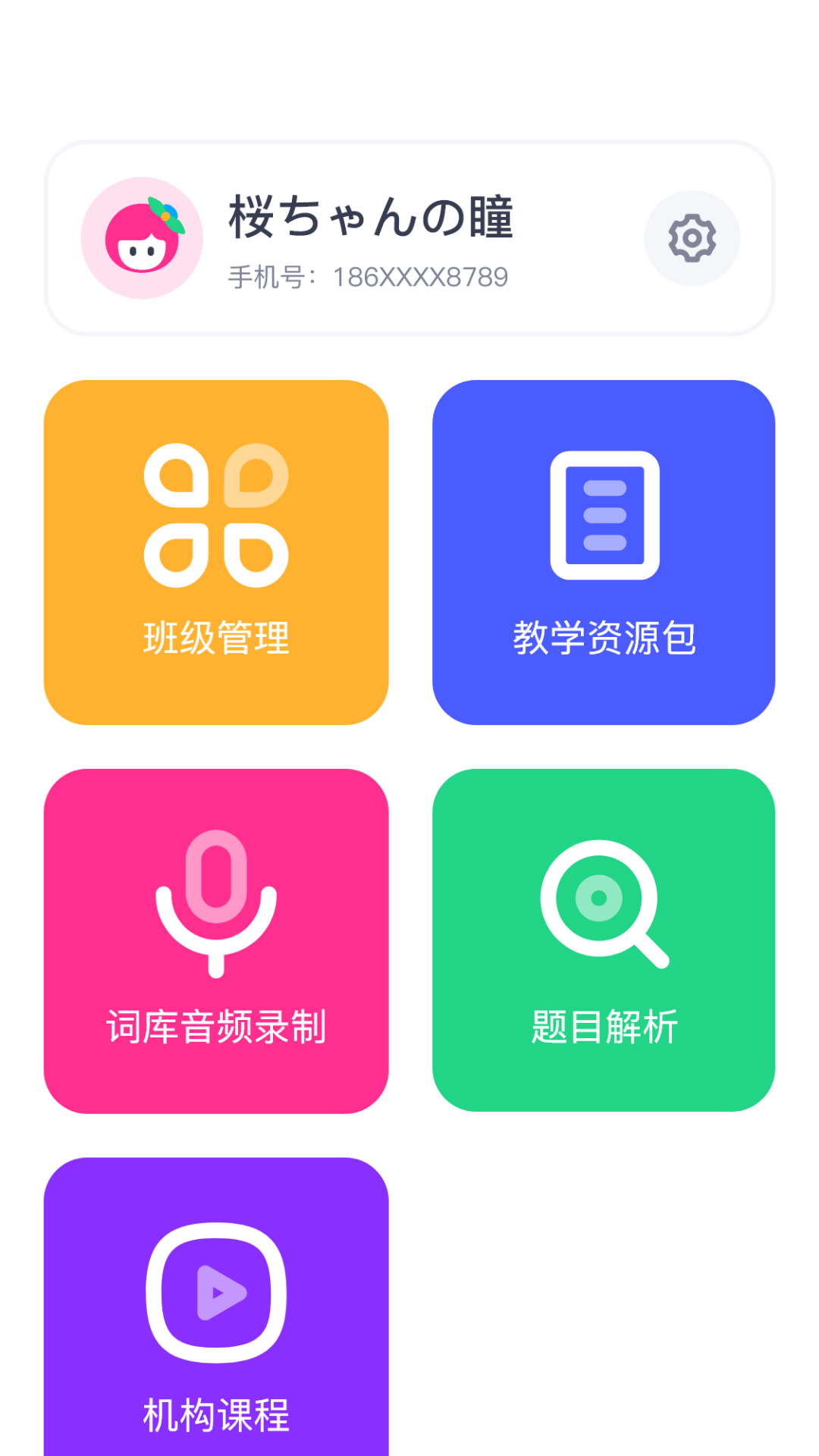Tap the pink profile avatar
This screenshot has height=1456, width=819.
[x=142, y=238]
